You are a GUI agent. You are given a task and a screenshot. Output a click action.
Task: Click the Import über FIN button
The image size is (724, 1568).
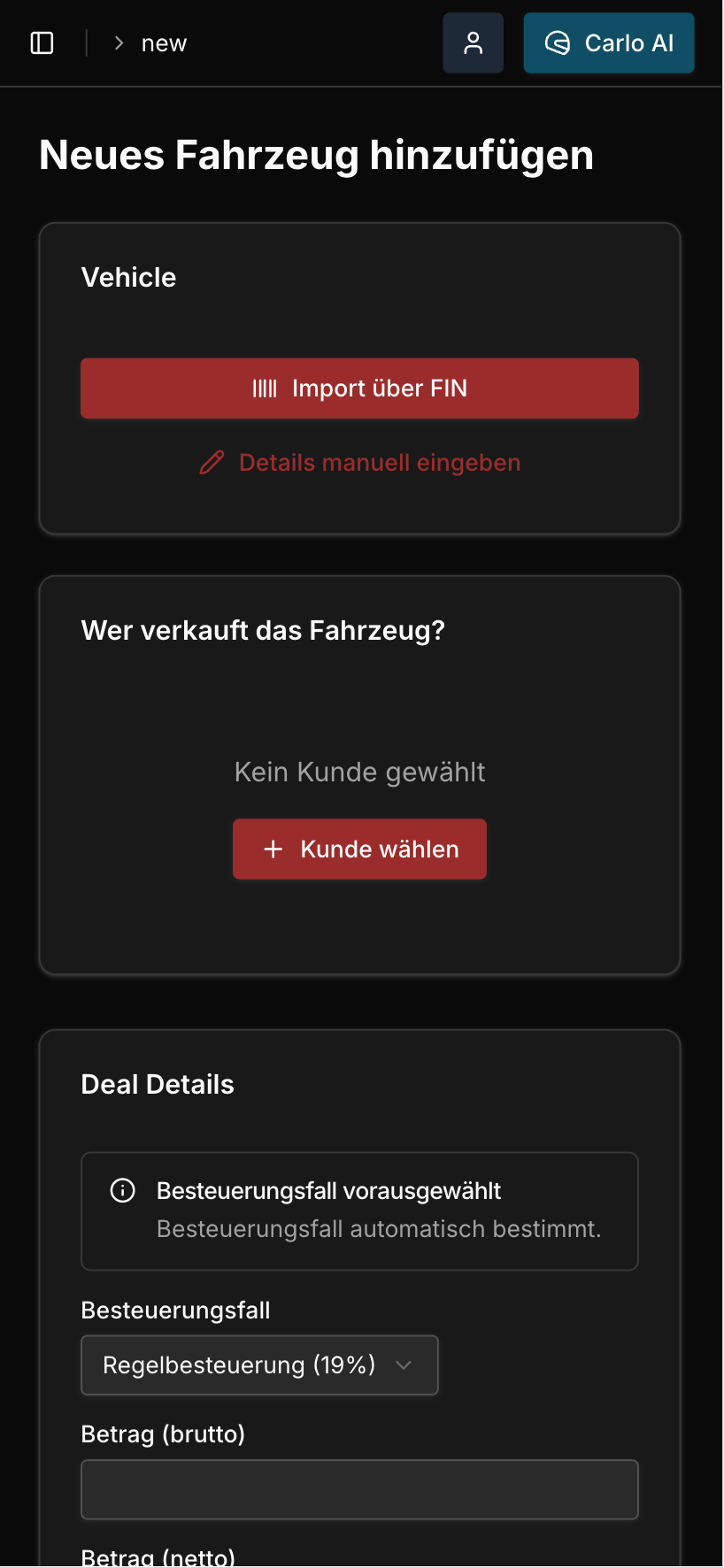[x=359, y=388]
